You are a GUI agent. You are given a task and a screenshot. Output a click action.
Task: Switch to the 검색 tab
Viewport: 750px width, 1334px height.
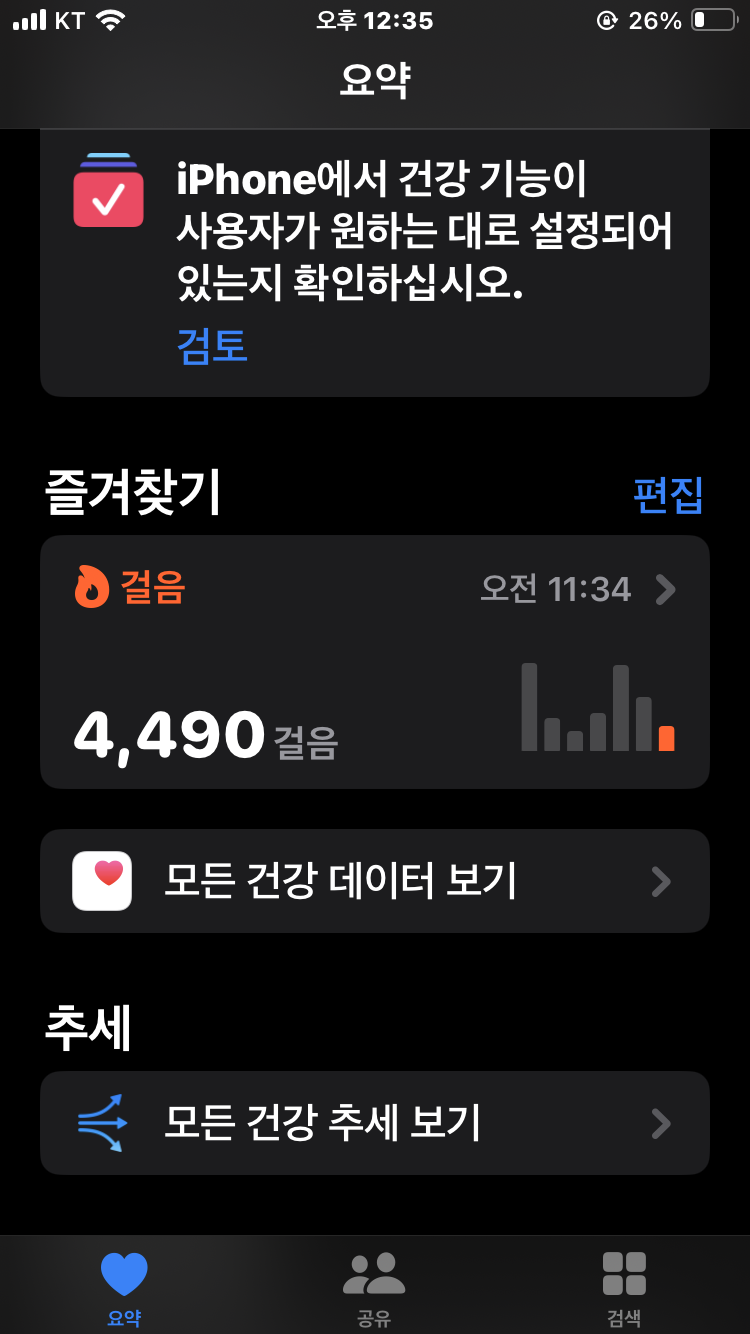tap(624, 1288)
